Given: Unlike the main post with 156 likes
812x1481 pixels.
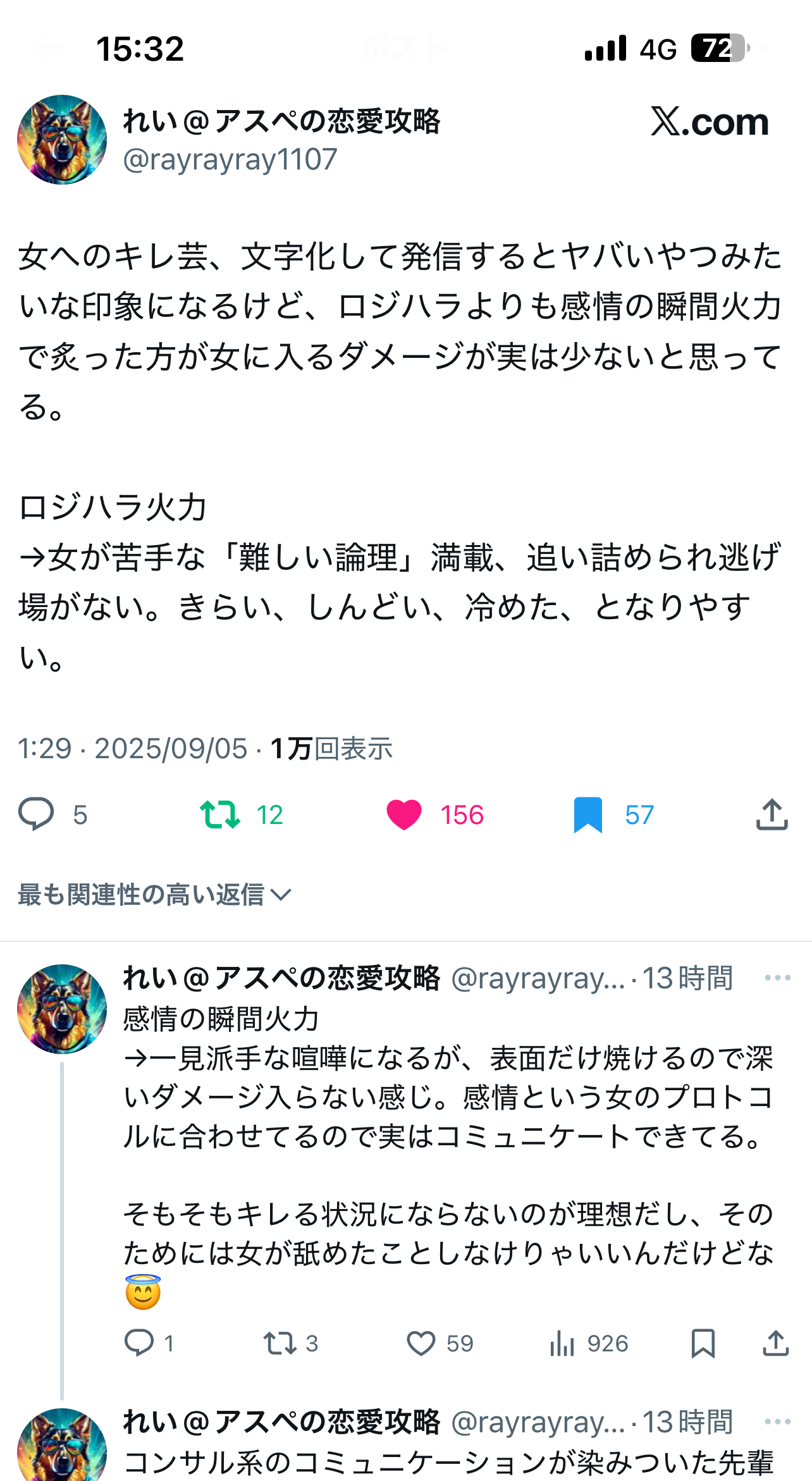Looking at the screenshot, I should click(x=404, y=814).
